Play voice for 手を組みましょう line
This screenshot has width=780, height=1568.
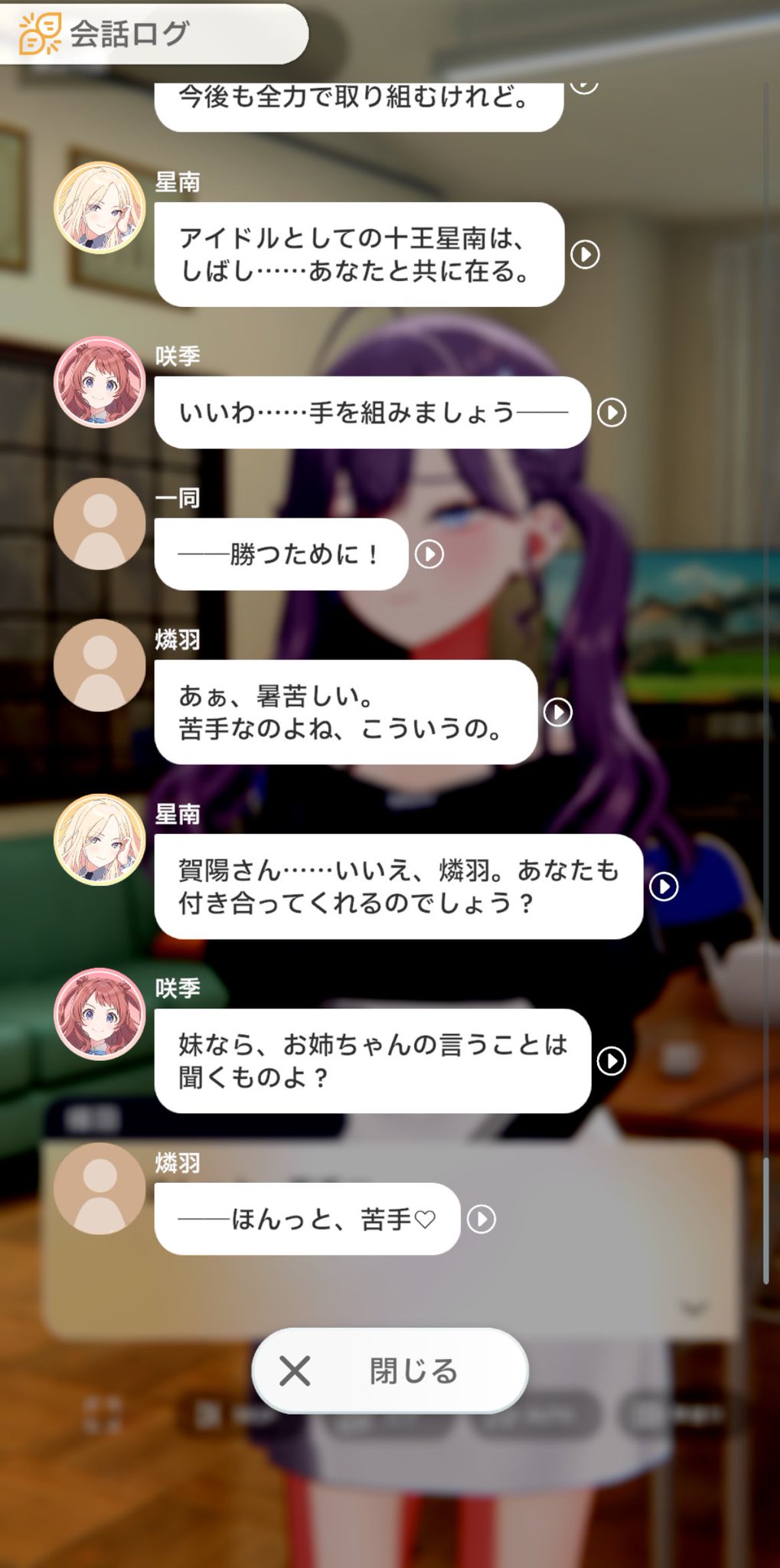(612, 413)
